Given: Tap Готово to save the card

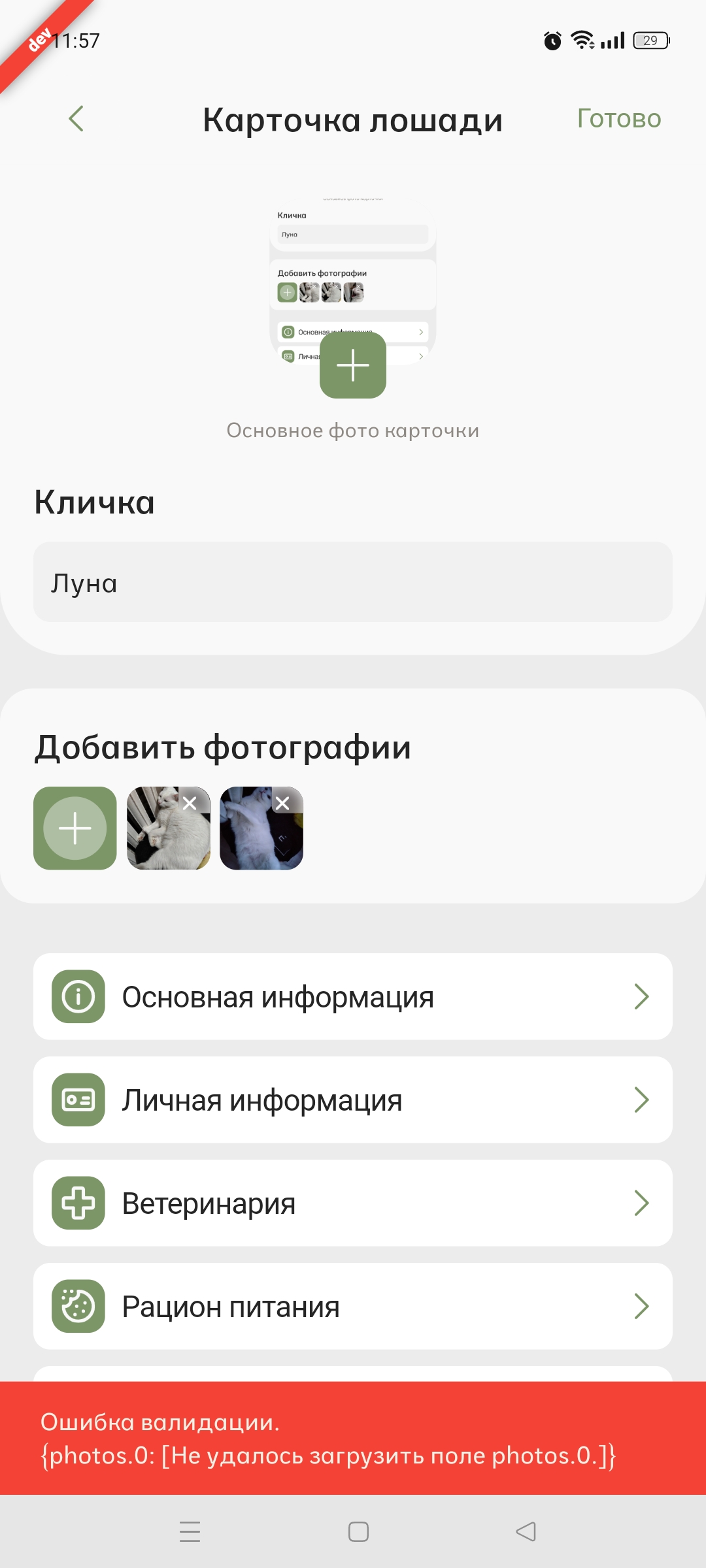Looking at the screenshot, I should 618,119.
